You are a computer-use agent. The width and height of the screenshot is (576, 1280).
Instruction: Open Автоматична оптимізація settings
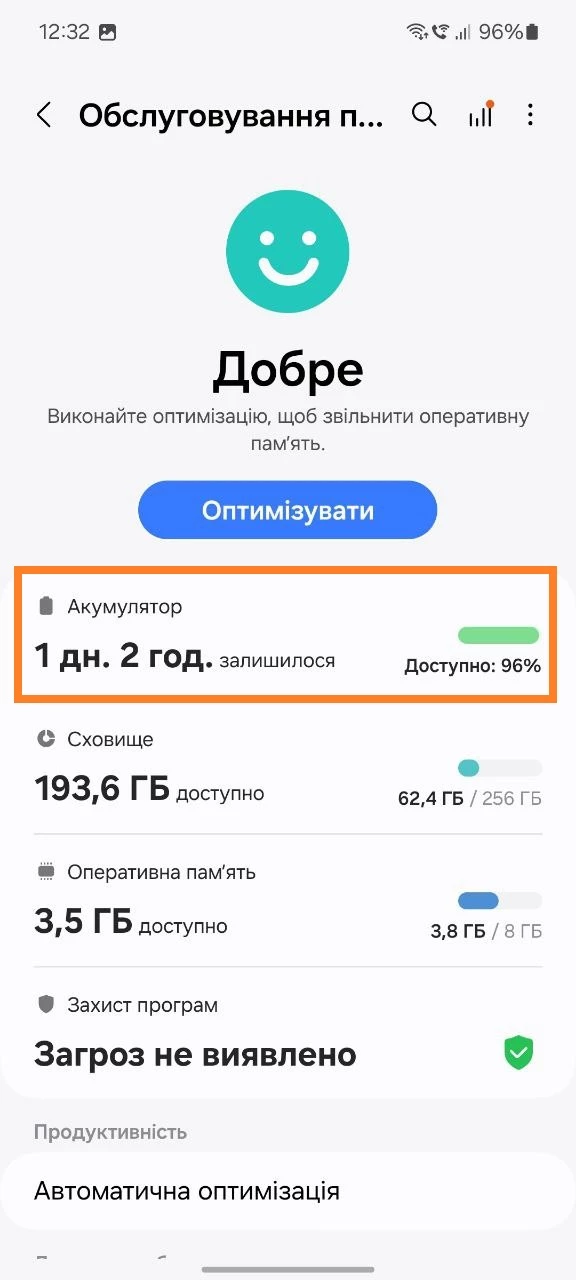[288, 1191]
